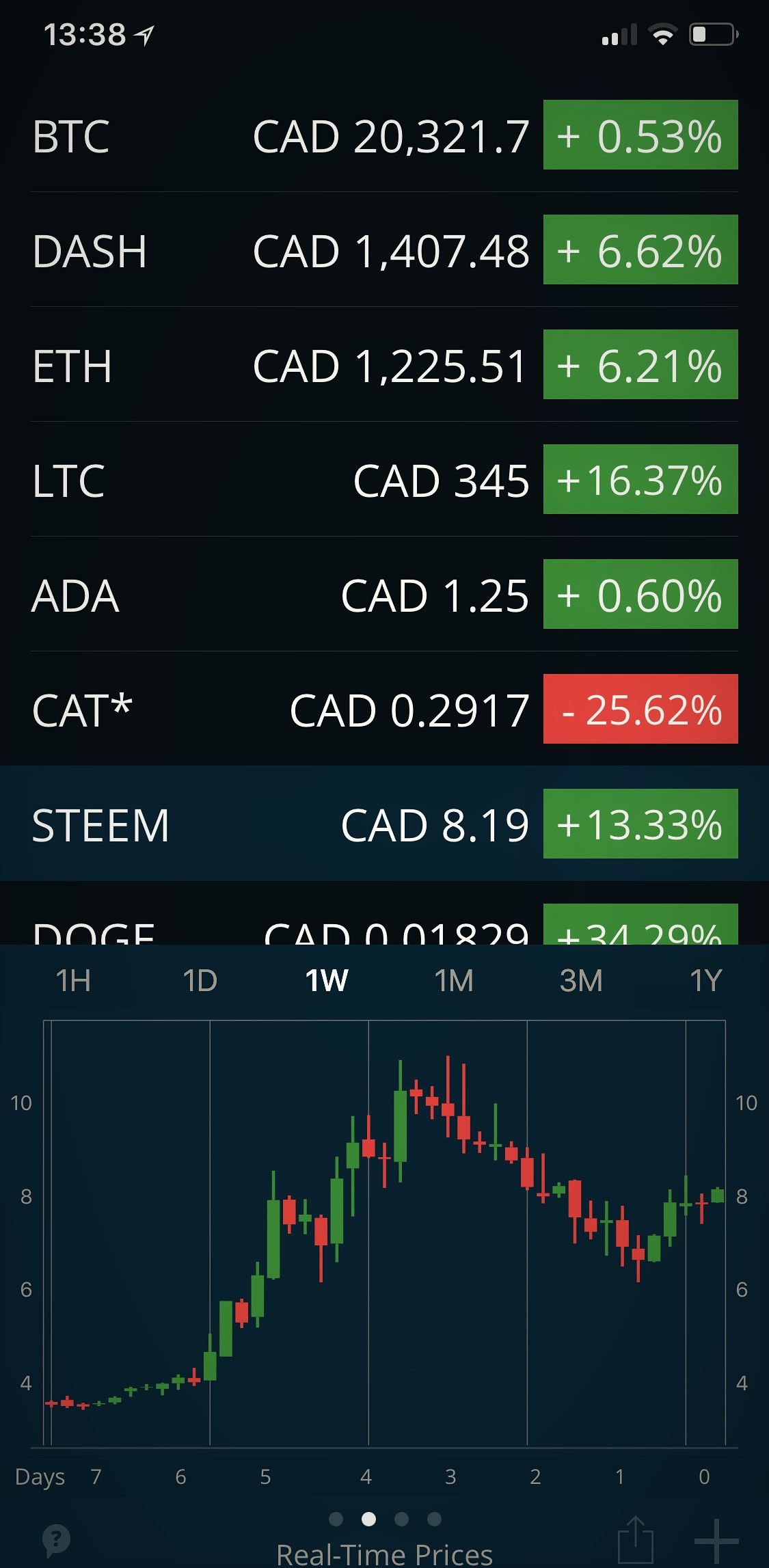Screen dimensions: 769x1568
Task: Open the DOGE row
Action: point(384,928)
